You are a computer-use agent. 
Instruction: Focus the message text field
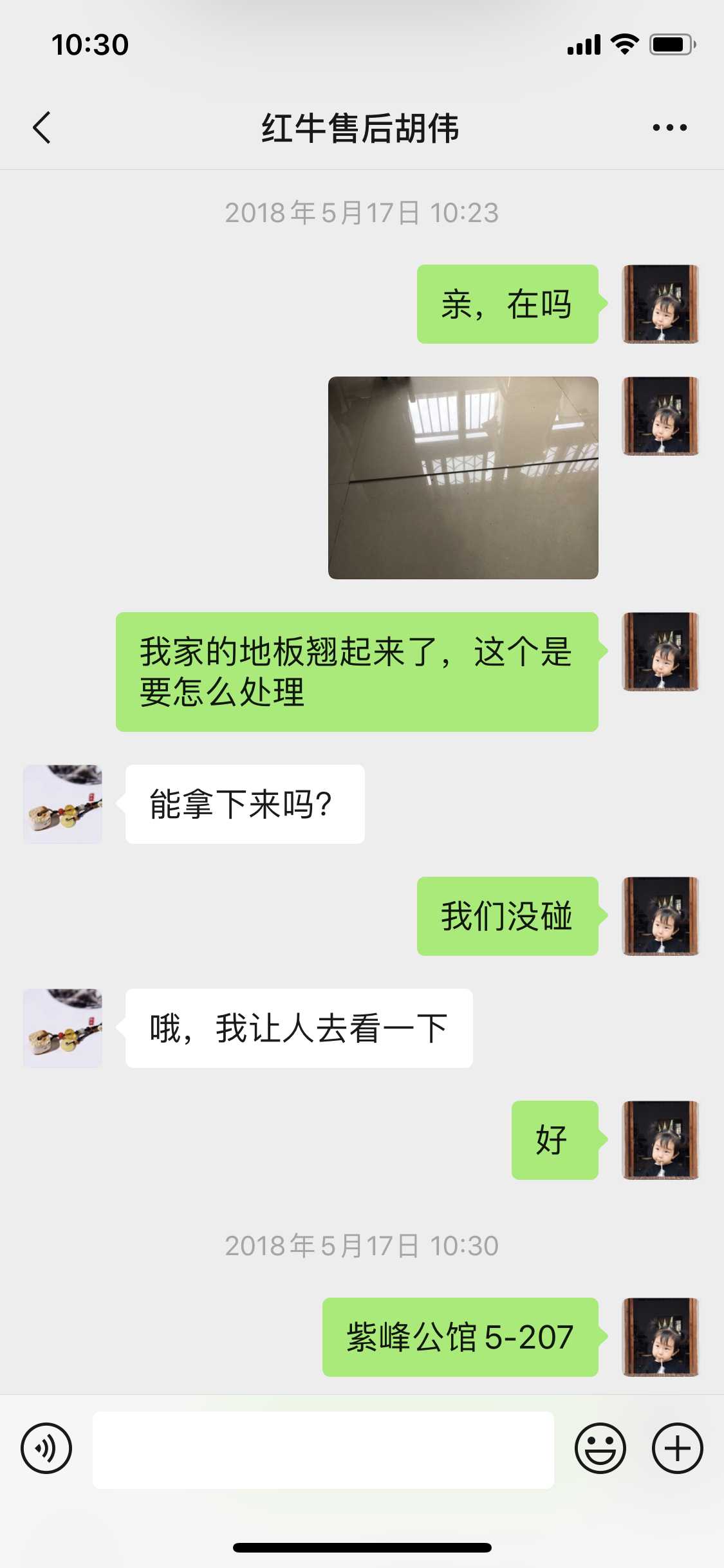[x=323, y=1450]
